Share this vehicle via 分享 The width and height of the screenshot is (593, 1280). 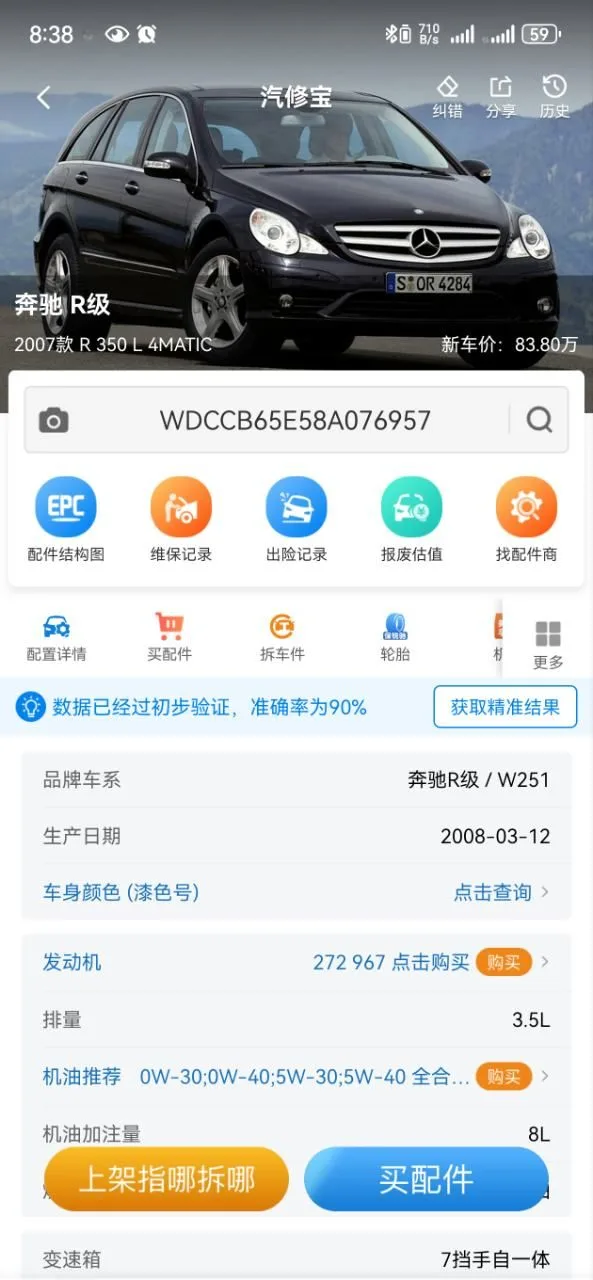point(500,97)
